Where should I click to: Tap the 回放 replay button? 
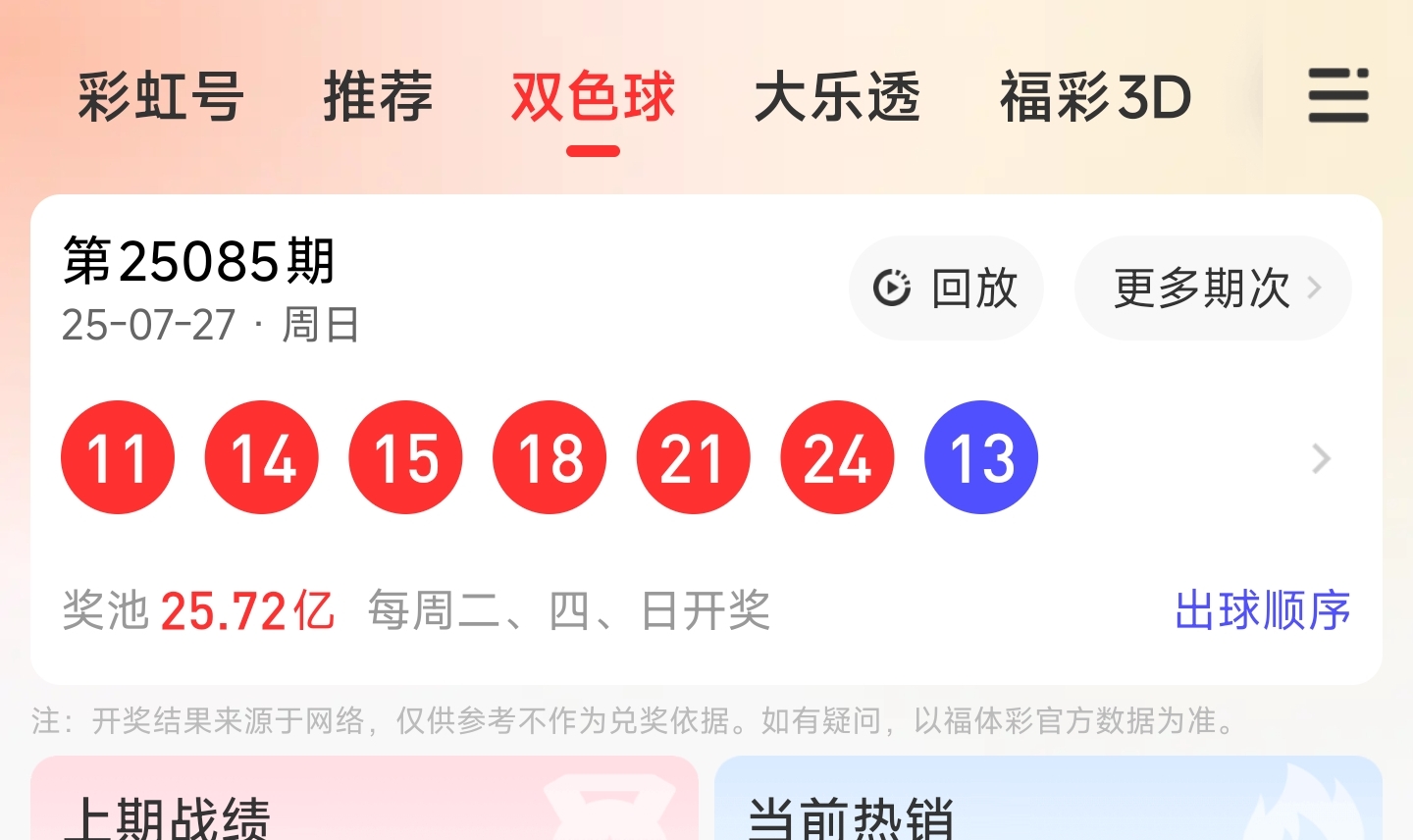[946, 289]
